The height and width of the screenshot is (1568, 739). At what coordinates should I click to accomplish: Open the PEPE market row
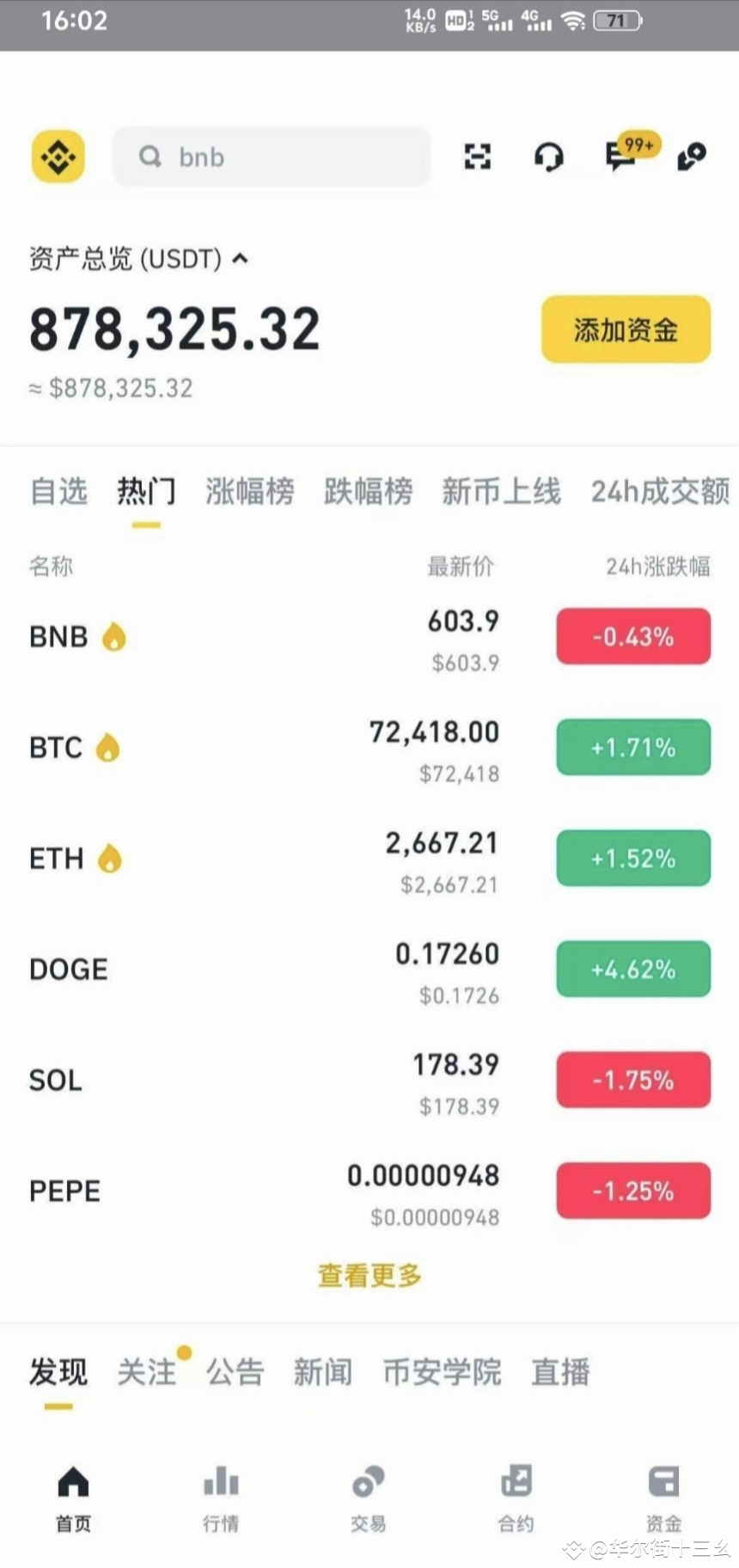point(369,1191)
